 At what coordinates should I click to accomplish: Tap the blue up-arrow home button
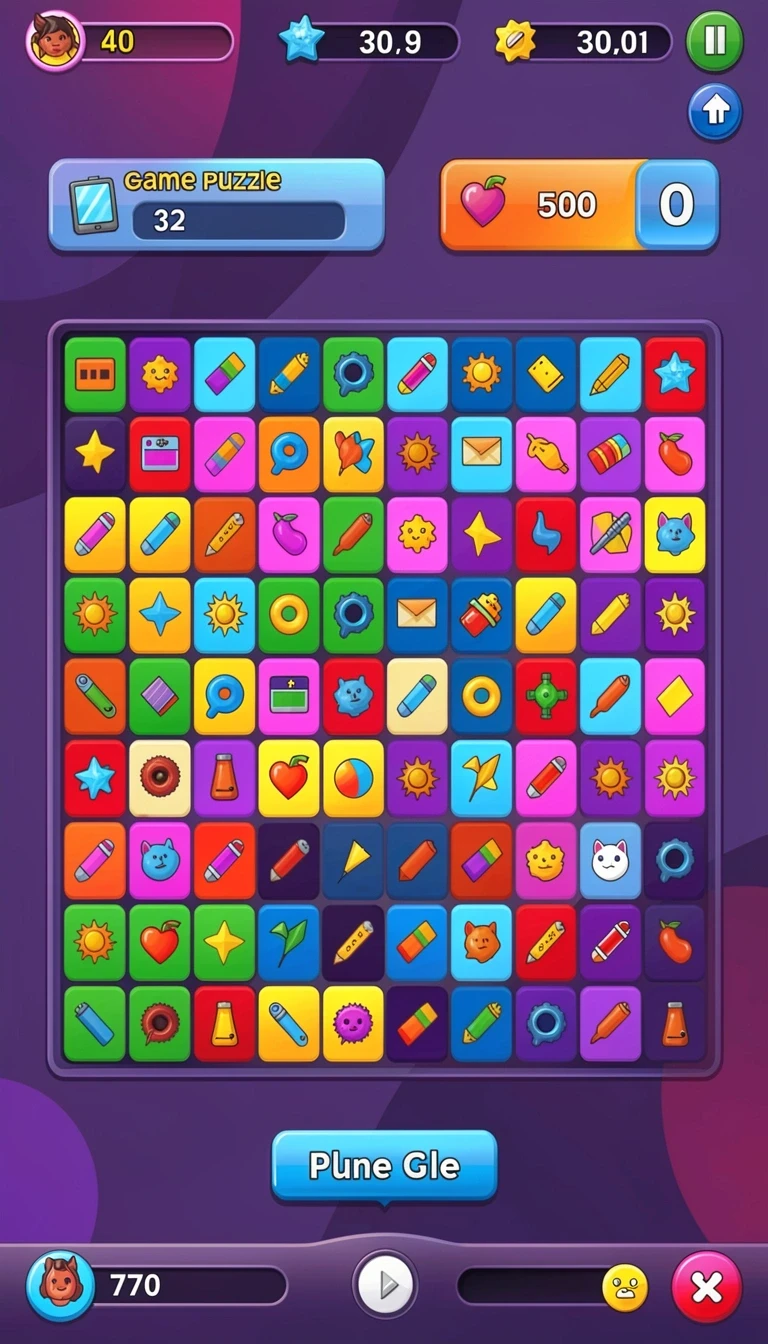click(715, 112)
